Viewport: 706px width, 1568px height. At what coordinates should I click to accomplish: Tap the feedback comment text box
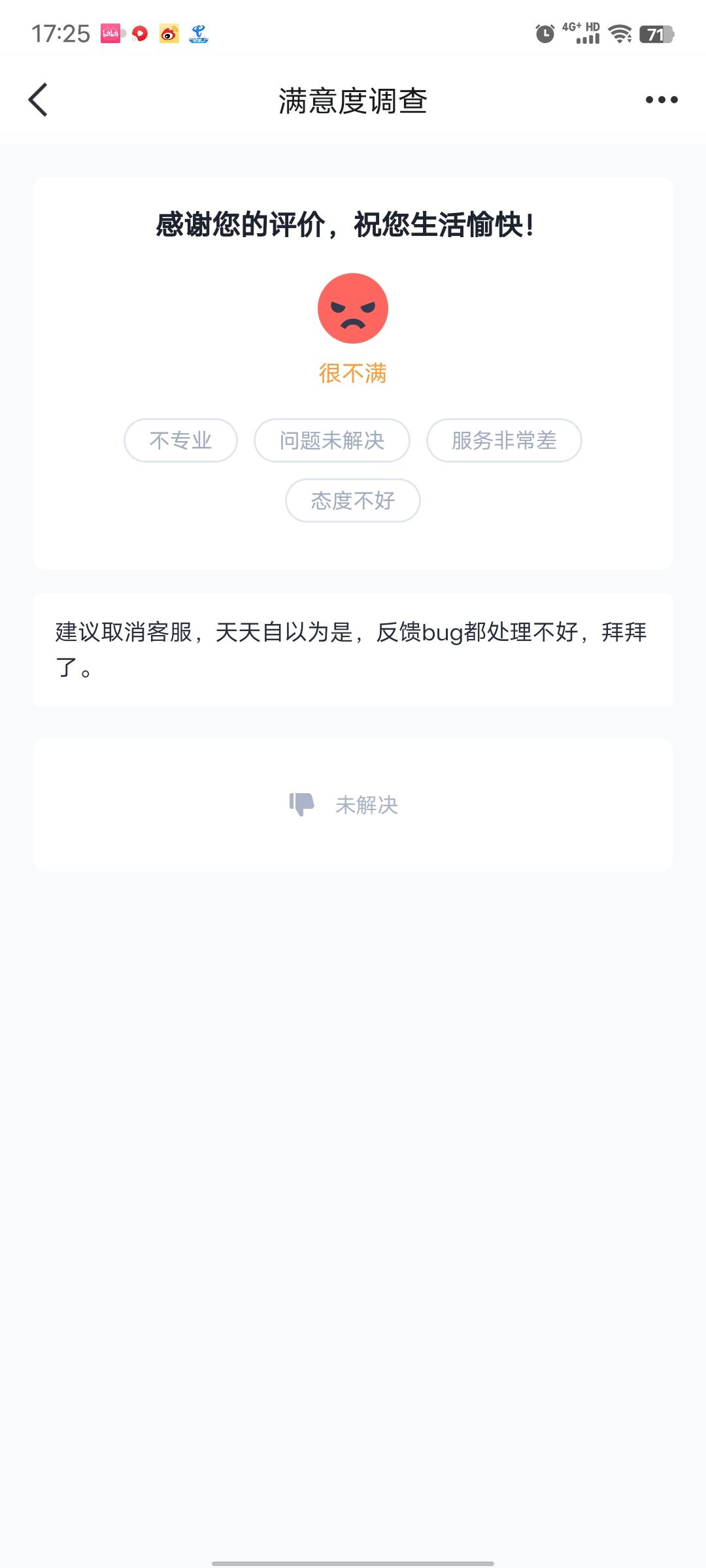pyautogui.click(x=353, y=650)
